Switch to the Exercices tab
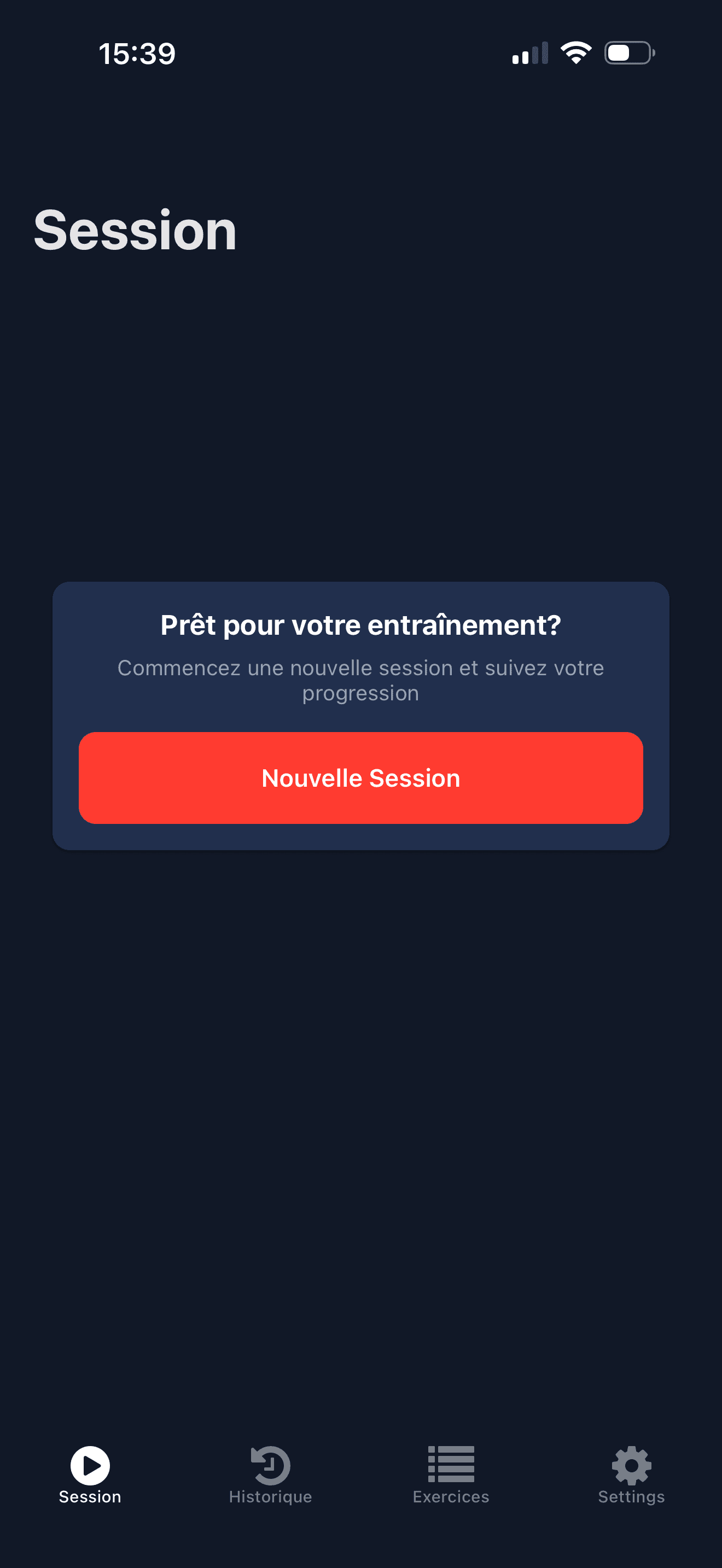The height and width of the screenshot is (1568, 722). point(451,1497)
